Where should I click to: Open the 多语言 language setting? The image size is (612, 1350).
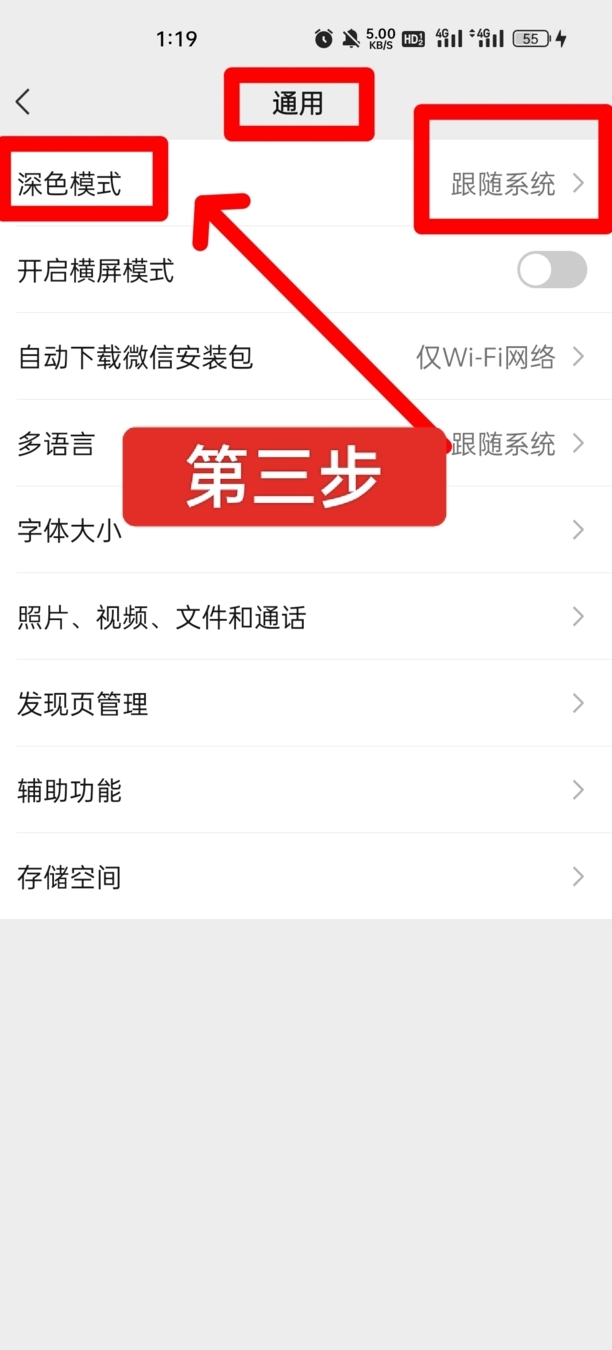click(x=306, y=443)
